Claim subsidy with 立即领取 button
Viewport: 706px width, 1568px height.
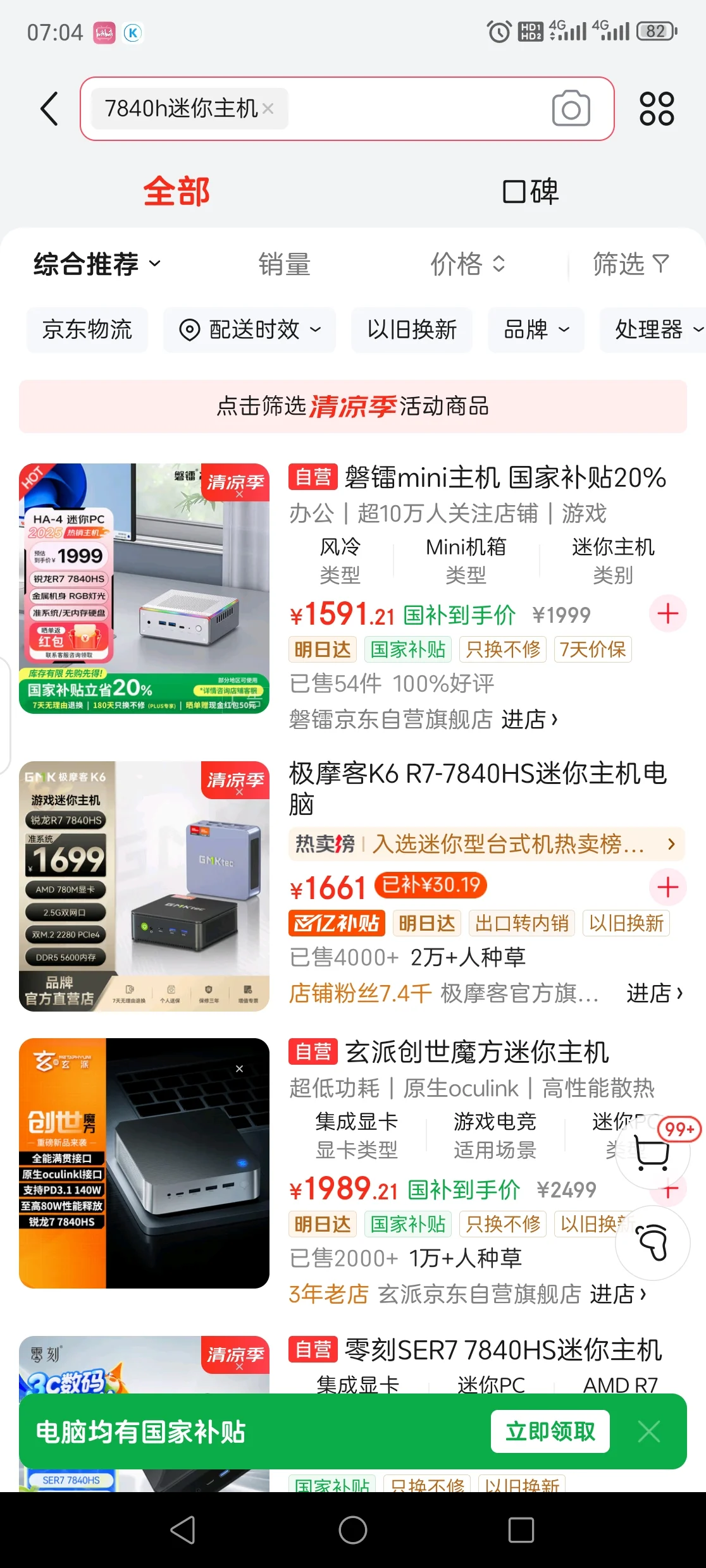coord(550,1431)
